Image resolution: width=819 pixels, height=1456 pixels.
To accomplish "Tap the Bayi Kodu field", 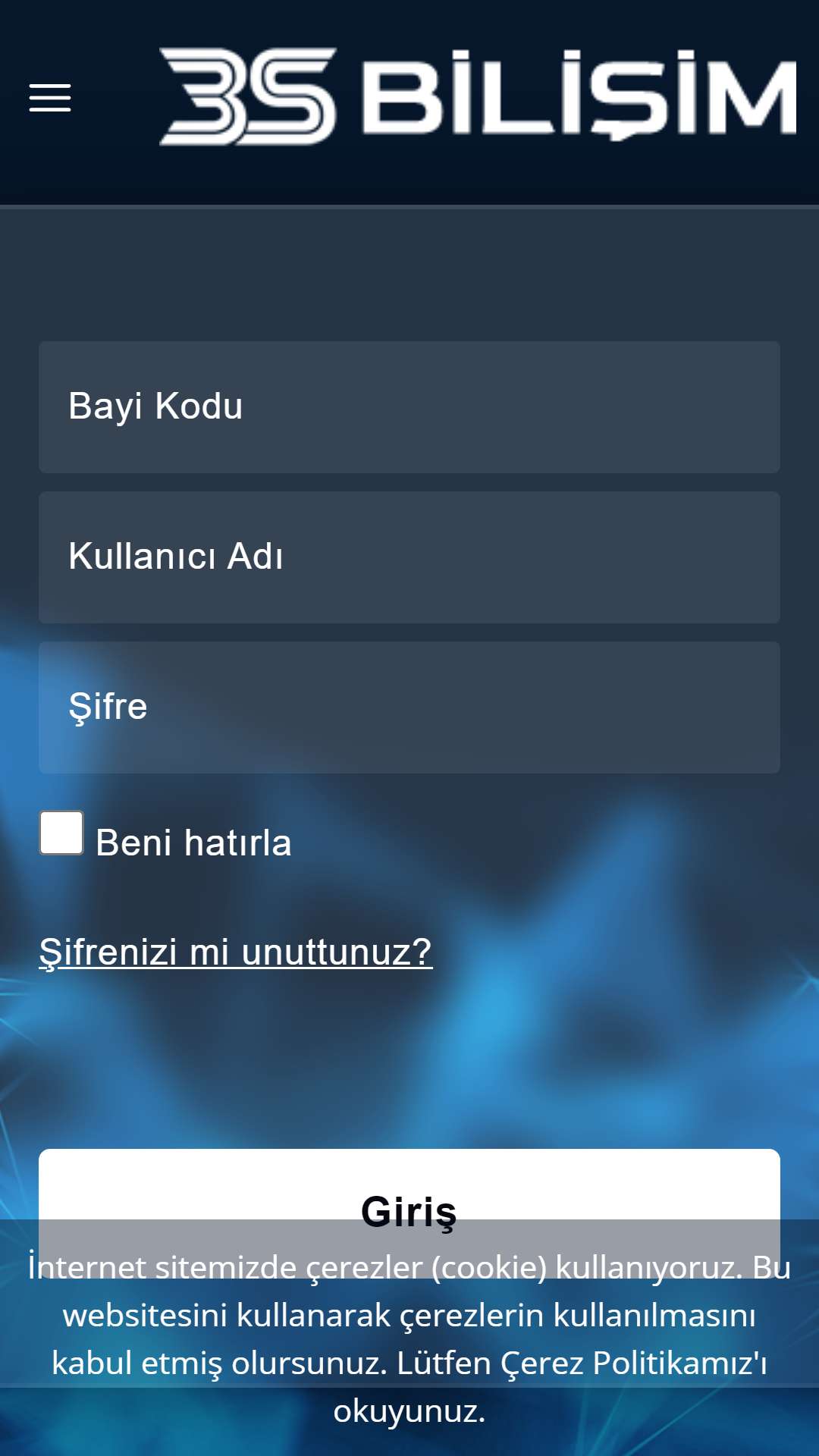I will tap(409, 407).
